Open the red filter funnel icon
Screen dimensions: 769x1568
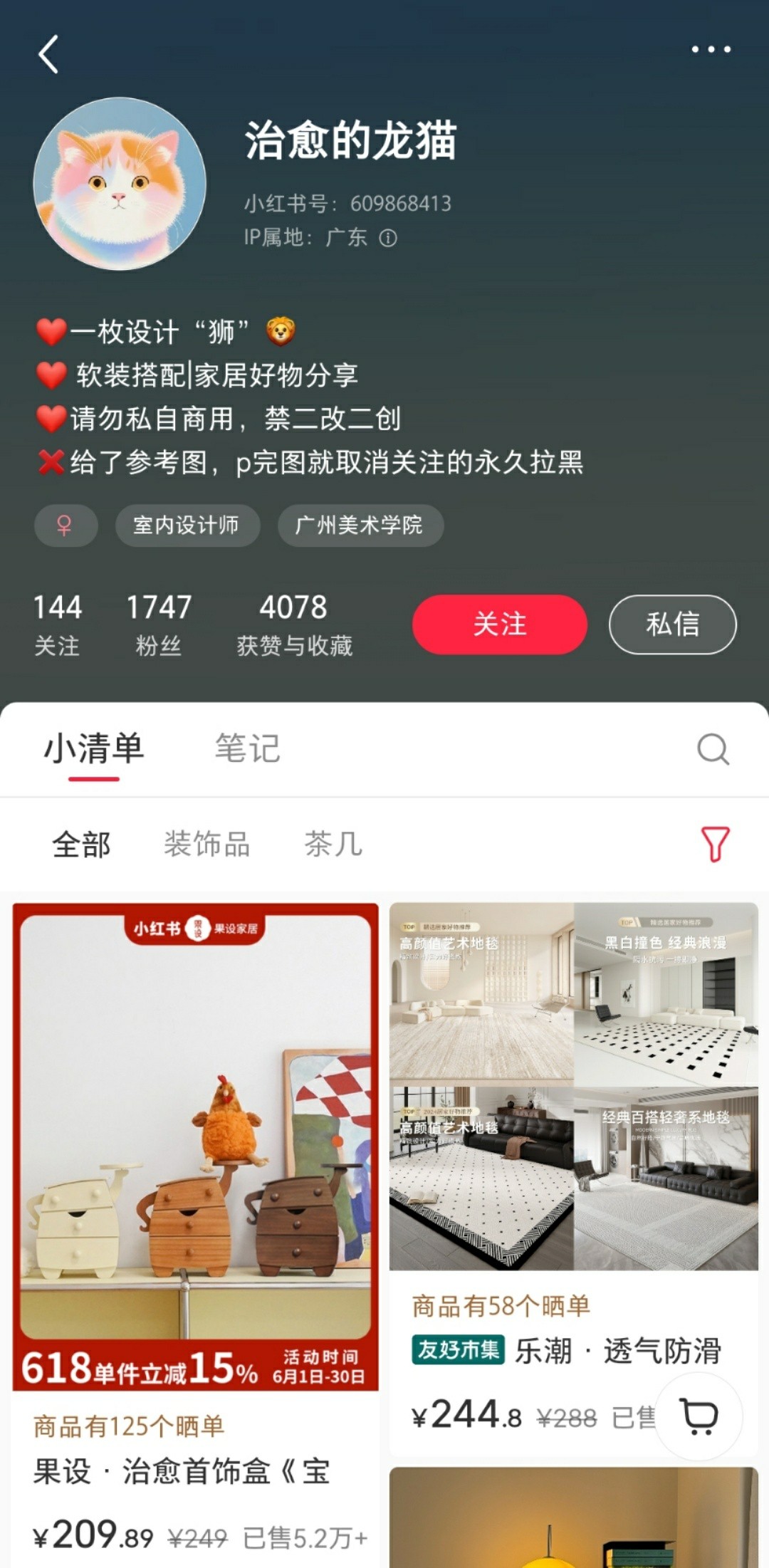point(715,845)
